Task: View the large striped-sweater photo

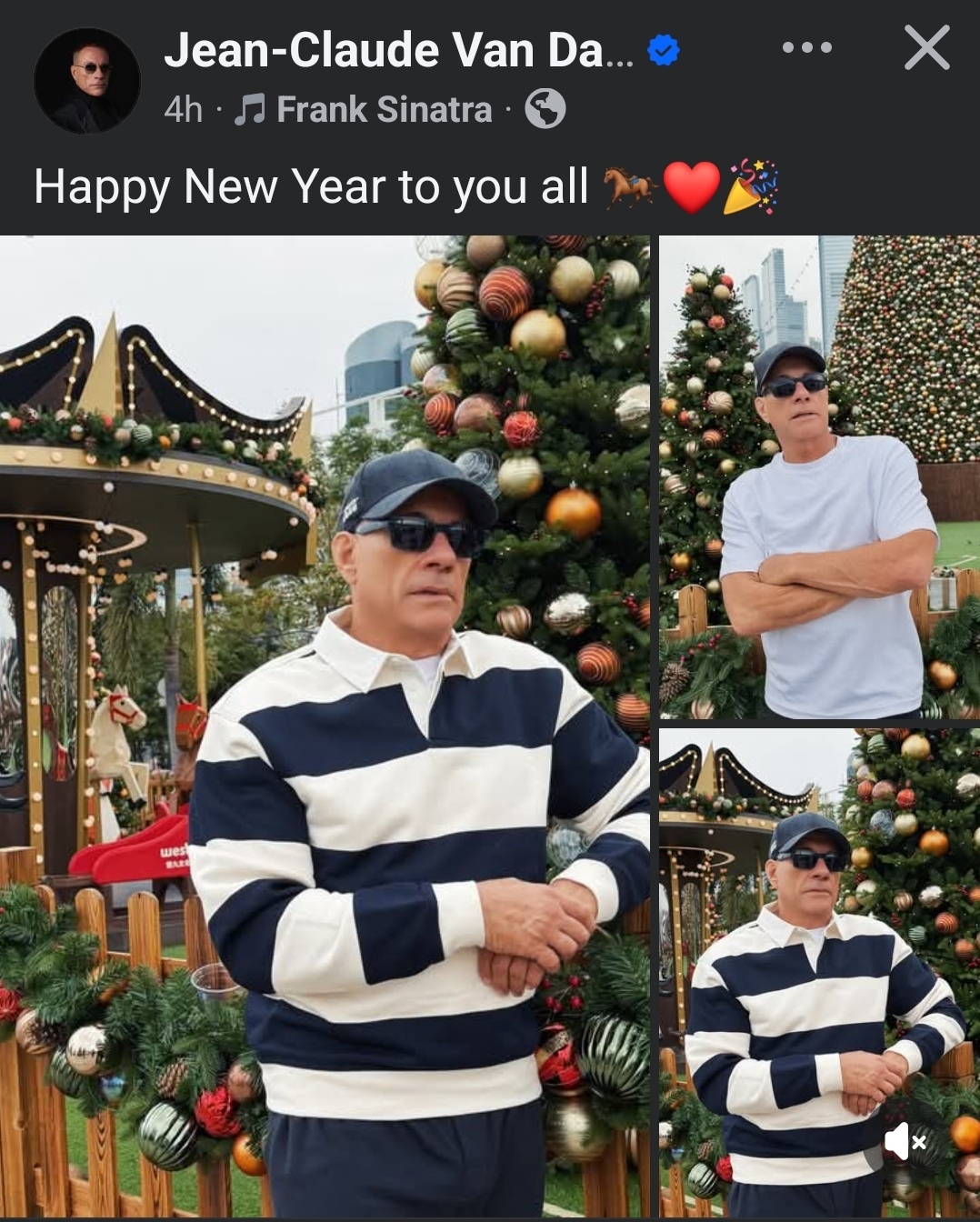Action: [x=325, y=727]
